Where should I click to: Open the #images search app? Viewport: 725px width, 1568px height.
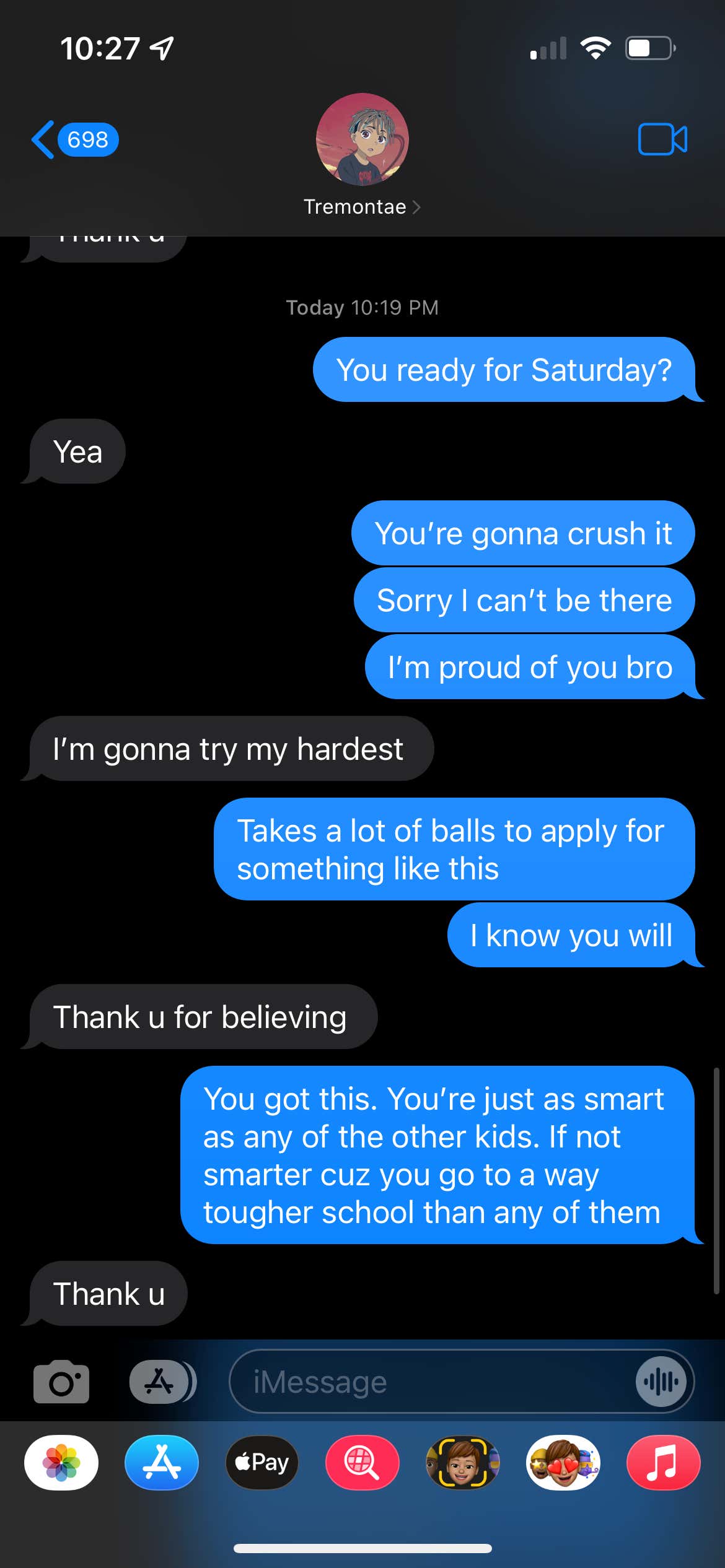(x=362, y=1463)
